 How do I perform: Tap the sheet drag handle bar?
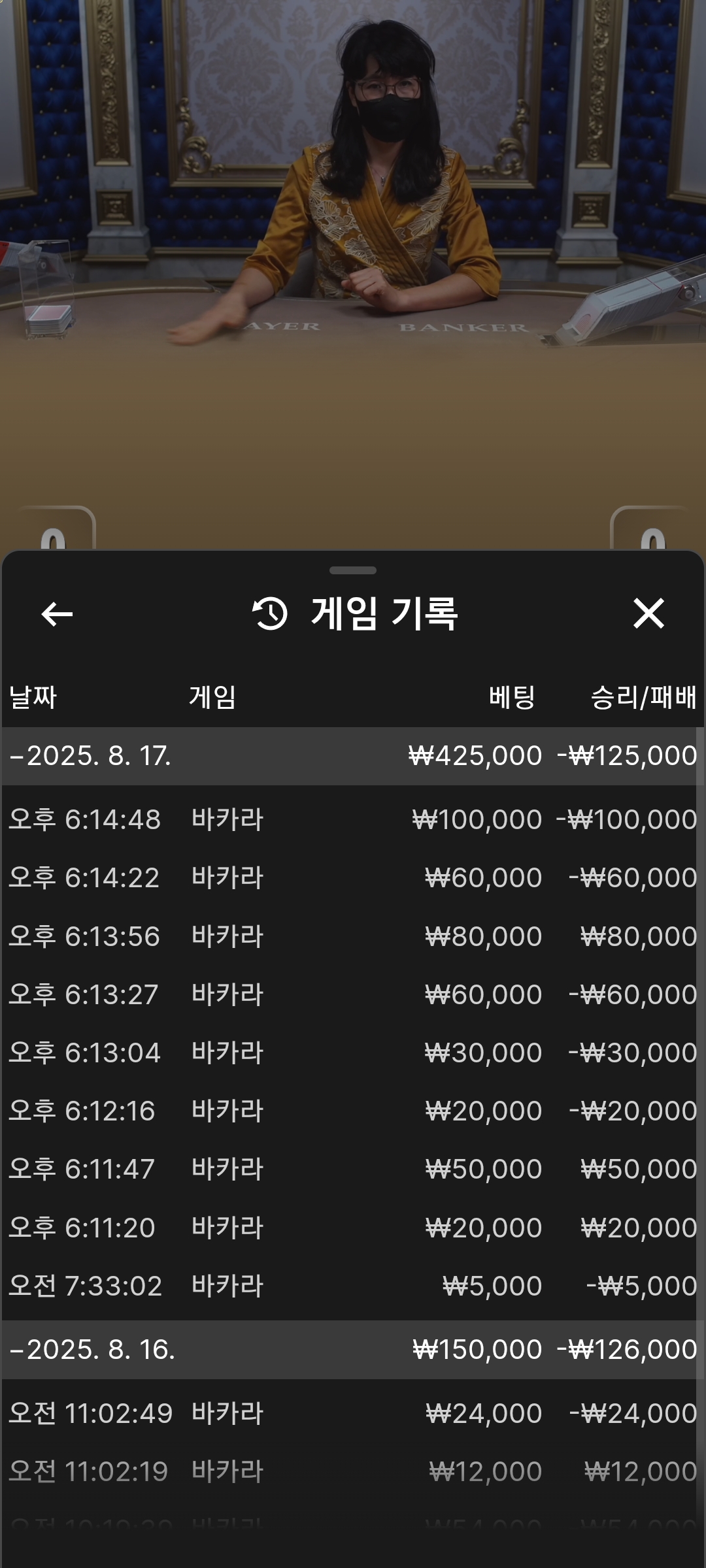(x=353, y=570)
